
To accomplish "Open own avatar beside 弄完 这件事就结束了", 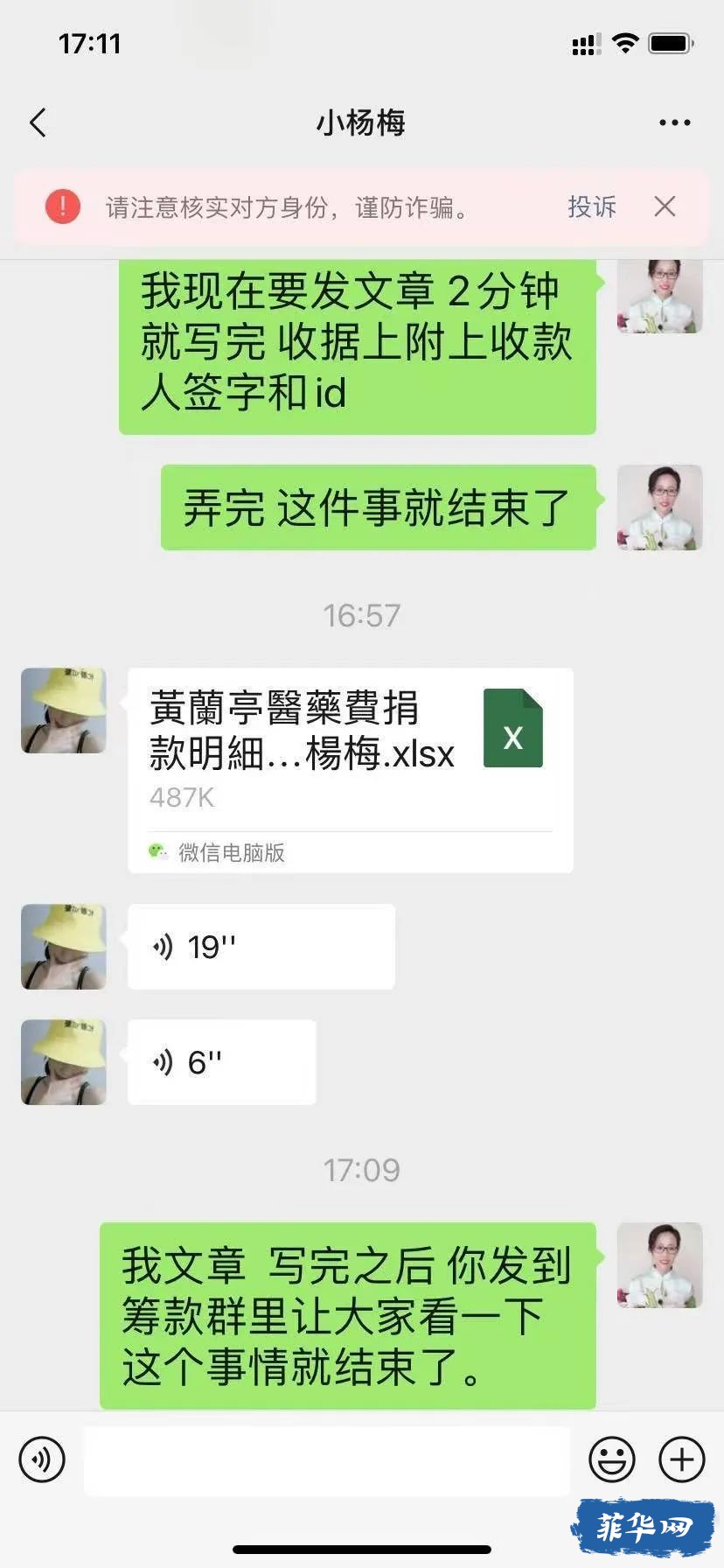I will click(659, 507).
